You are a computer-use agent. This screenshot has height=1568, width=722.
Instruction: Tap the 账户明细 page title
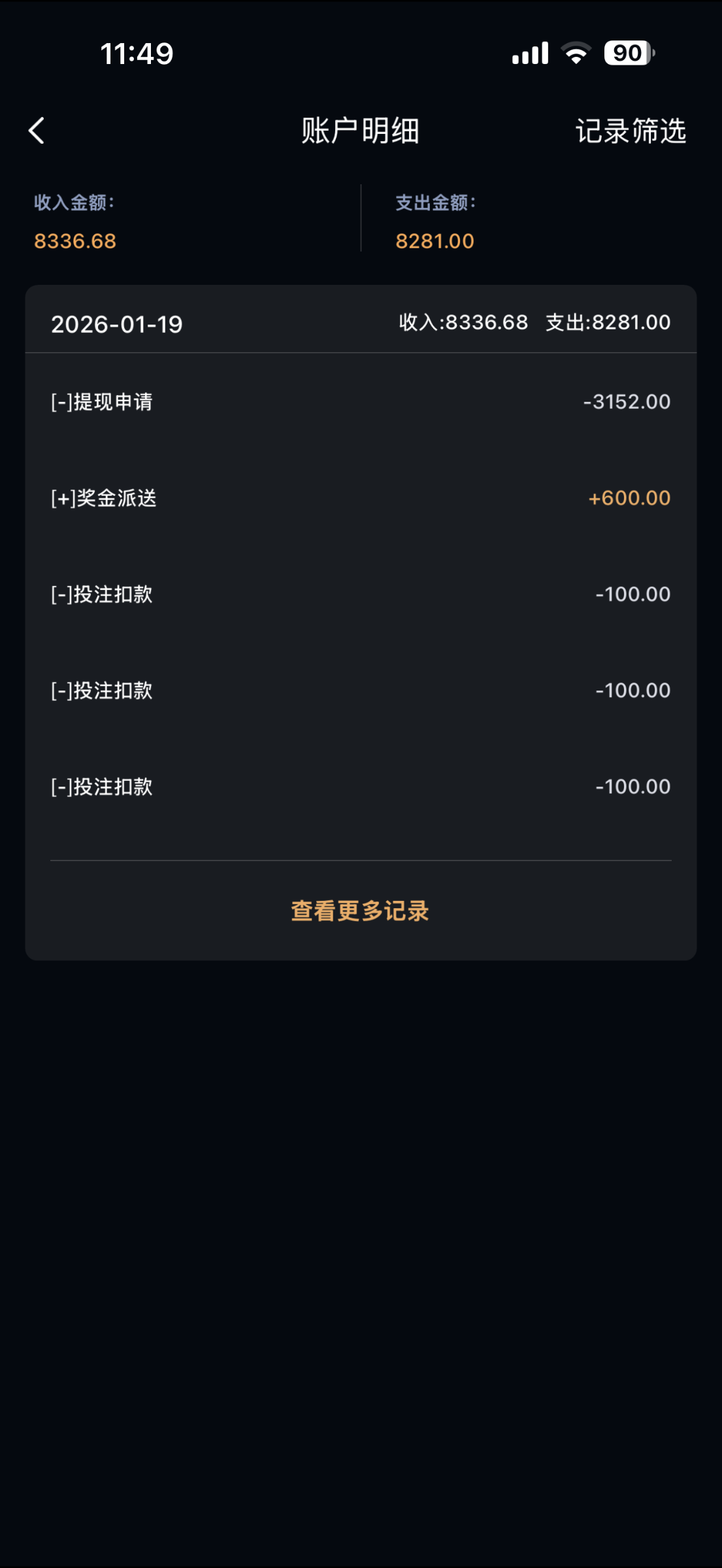click(x=361, y=131)
